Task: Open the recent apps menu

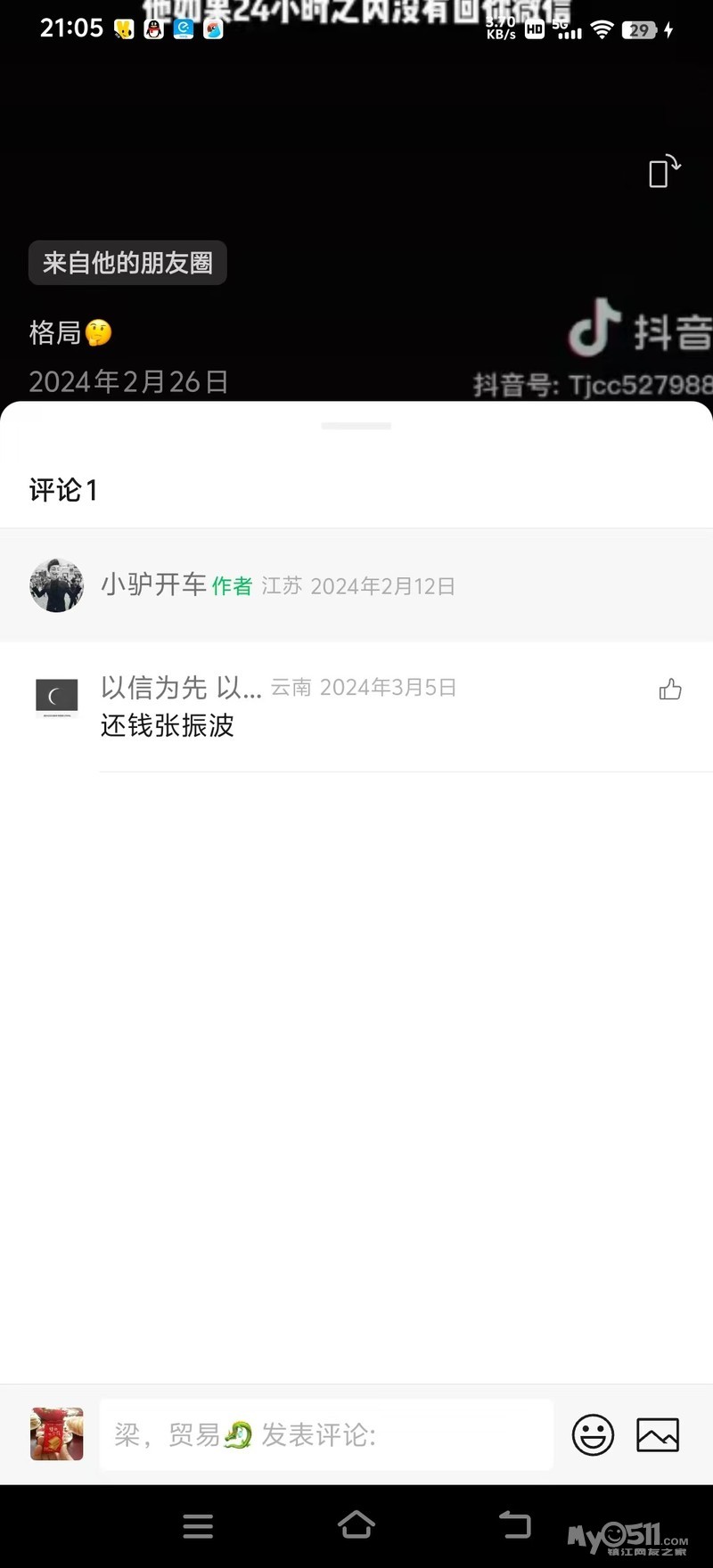Action: click(198, 1525)
